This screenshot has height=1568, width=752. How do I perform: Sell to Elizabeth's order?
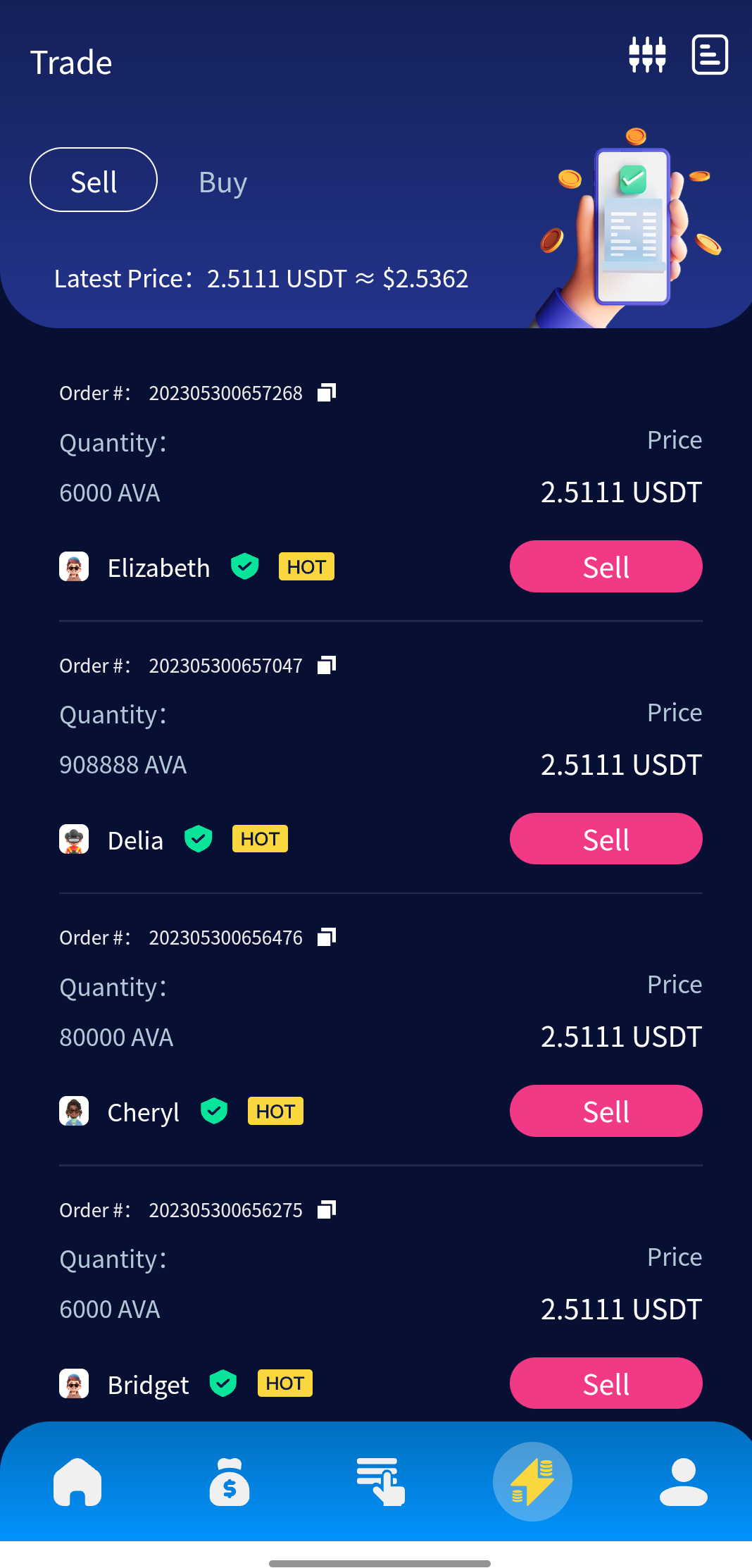pyautogui.click(x=606, y=566)
